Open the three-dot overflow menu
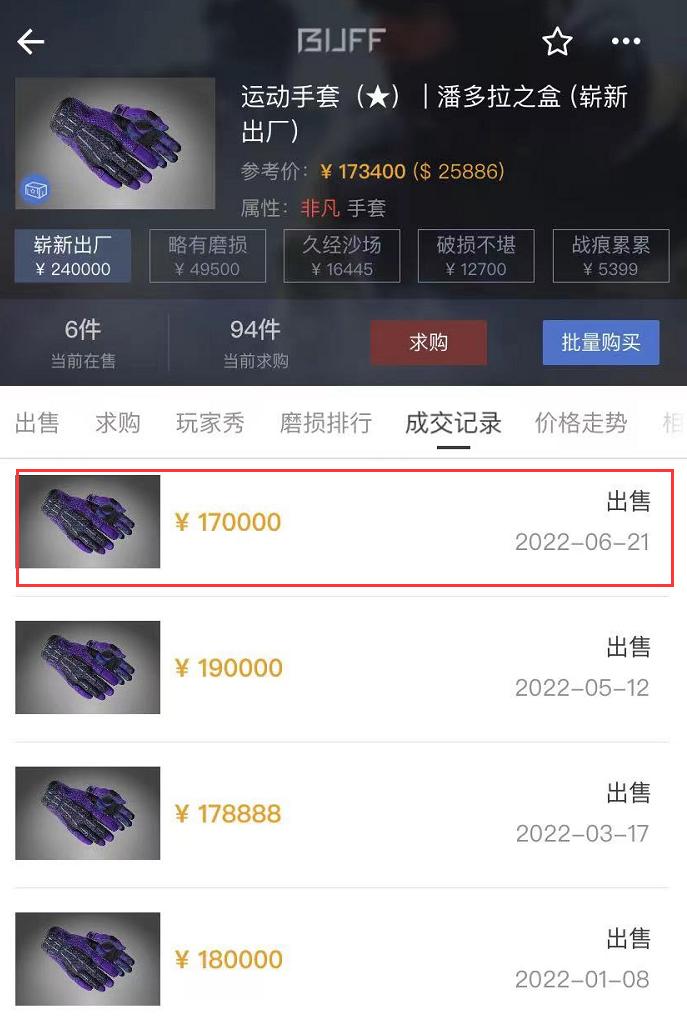 [626, 42]
